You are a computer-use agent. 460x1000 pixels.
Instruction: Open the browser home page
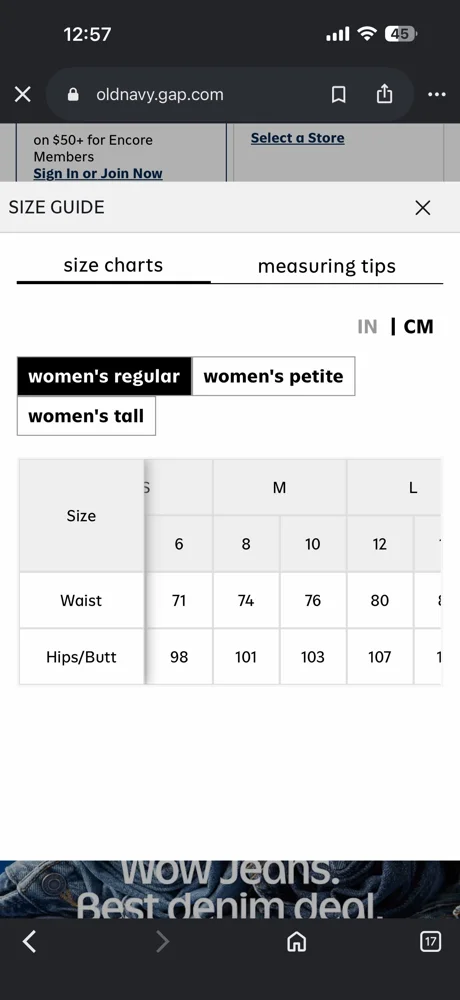pyautogui.click(x=297, y=941)
